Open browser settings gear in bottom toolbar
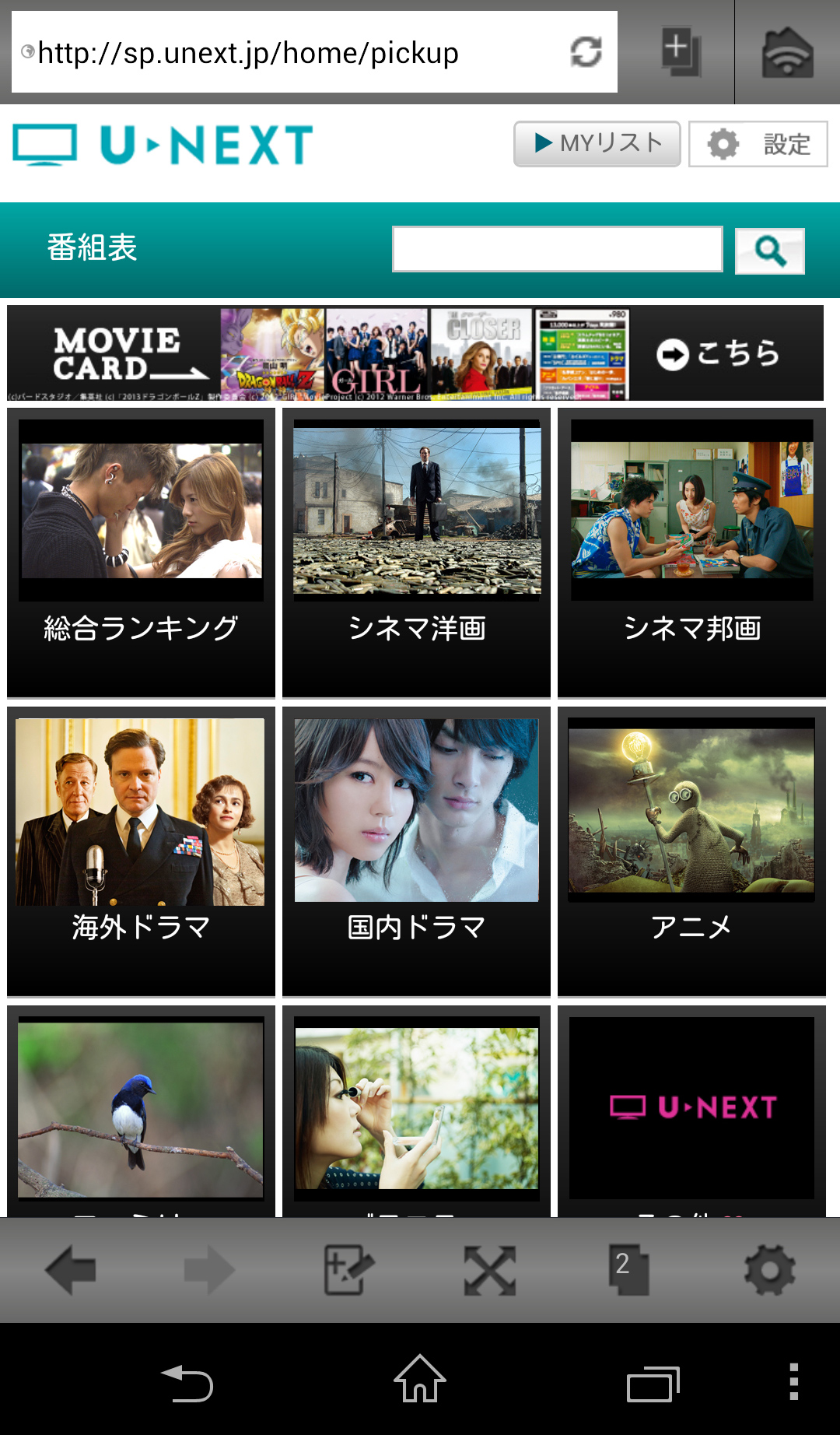The width and height of the screenshot is (840, 1435). [x=769, y=1270]
